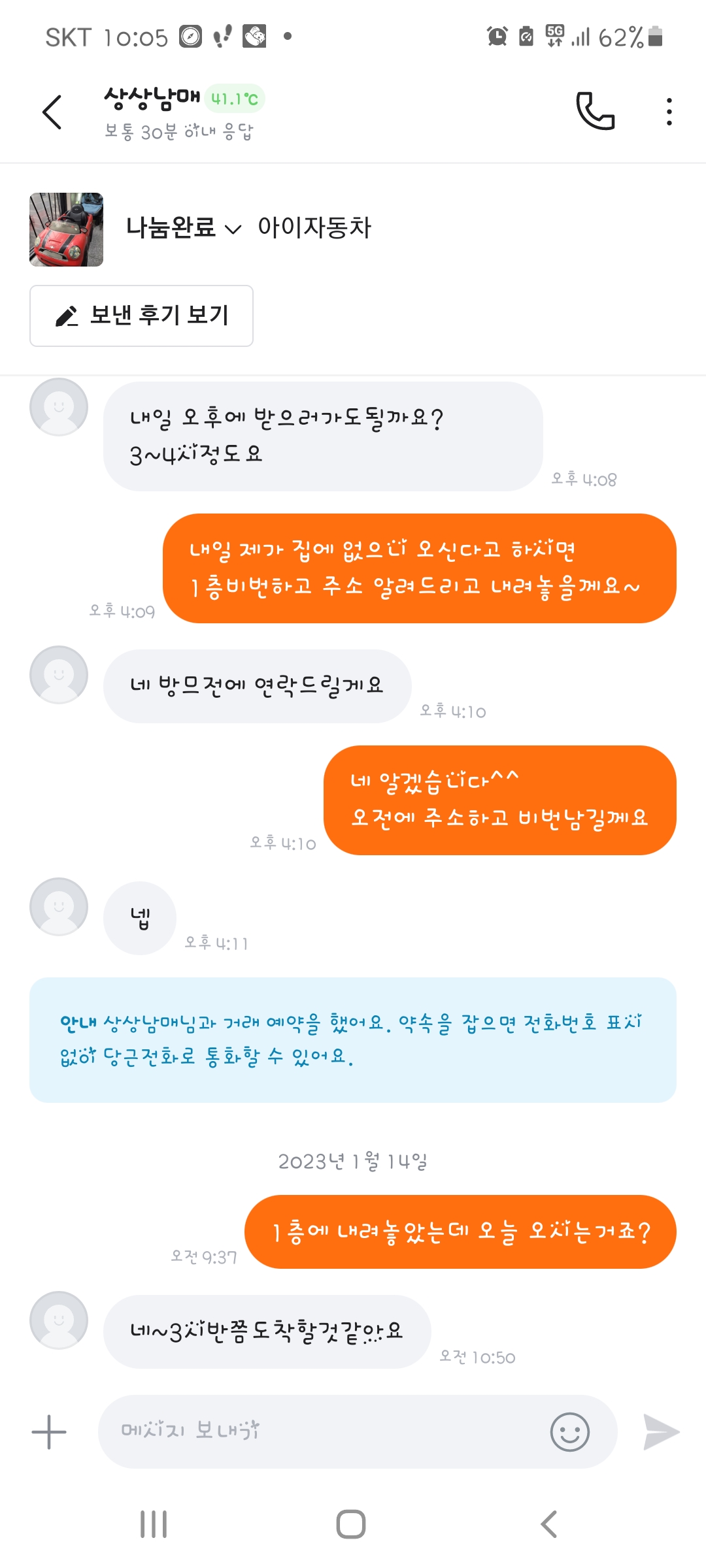Screen dimensions: 706x1568
Task: Open the three-dot overflow menu
Action: tap(669, 112)
